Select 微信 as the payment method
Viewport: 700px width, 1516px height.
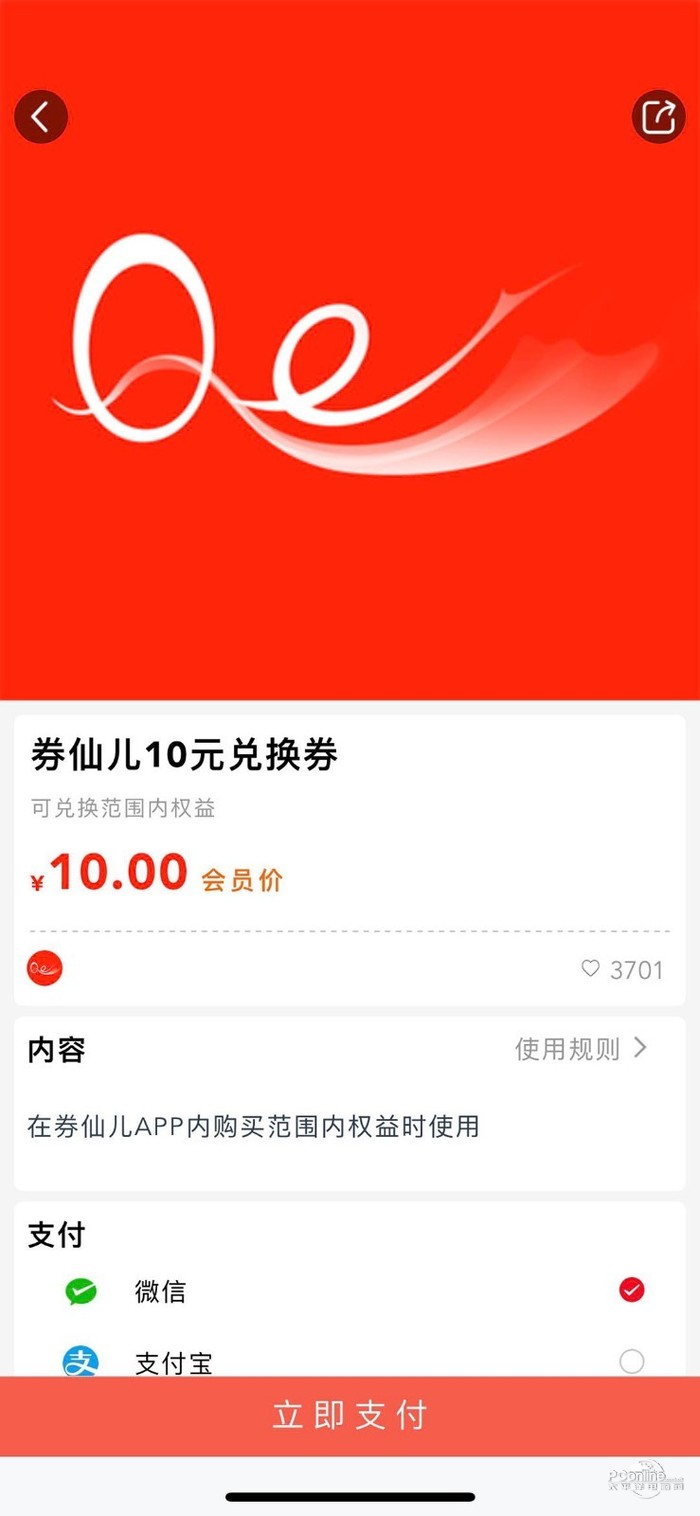631,1290
